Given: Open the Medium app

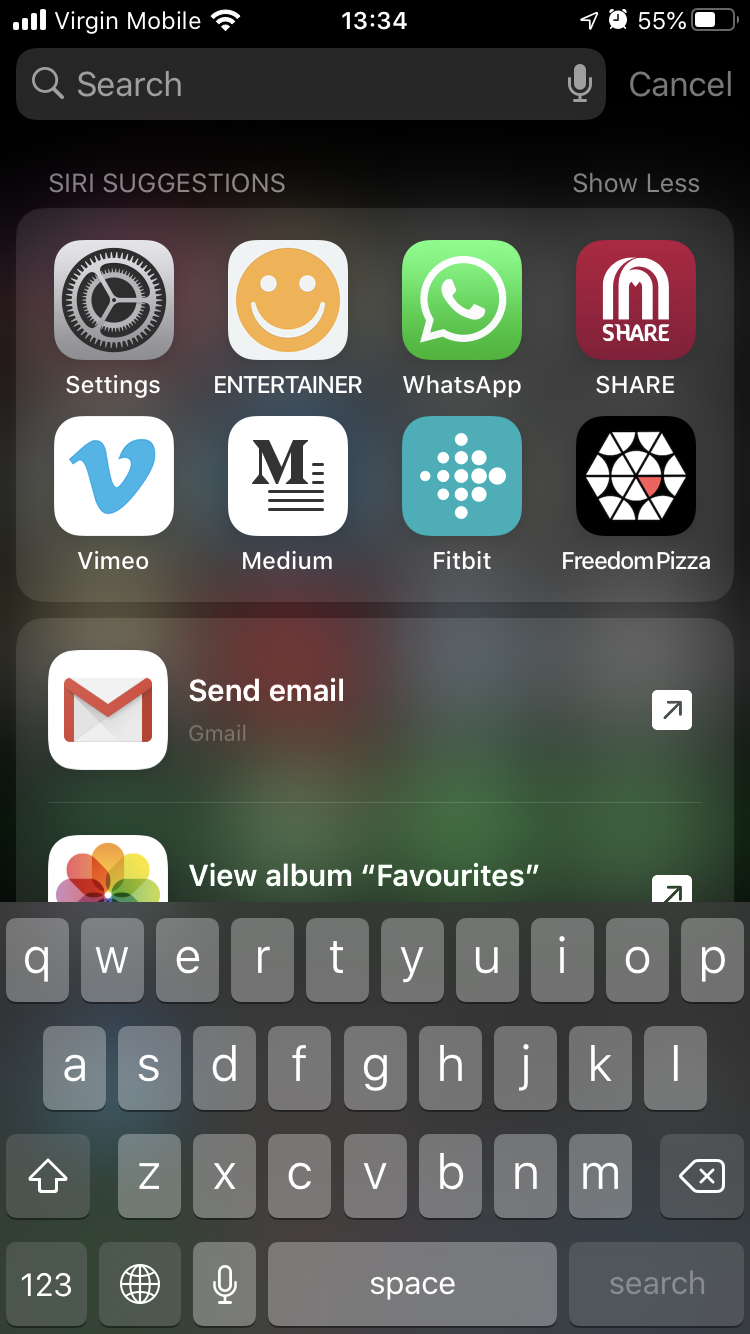Looking at the screenshot, I should 288,476.
